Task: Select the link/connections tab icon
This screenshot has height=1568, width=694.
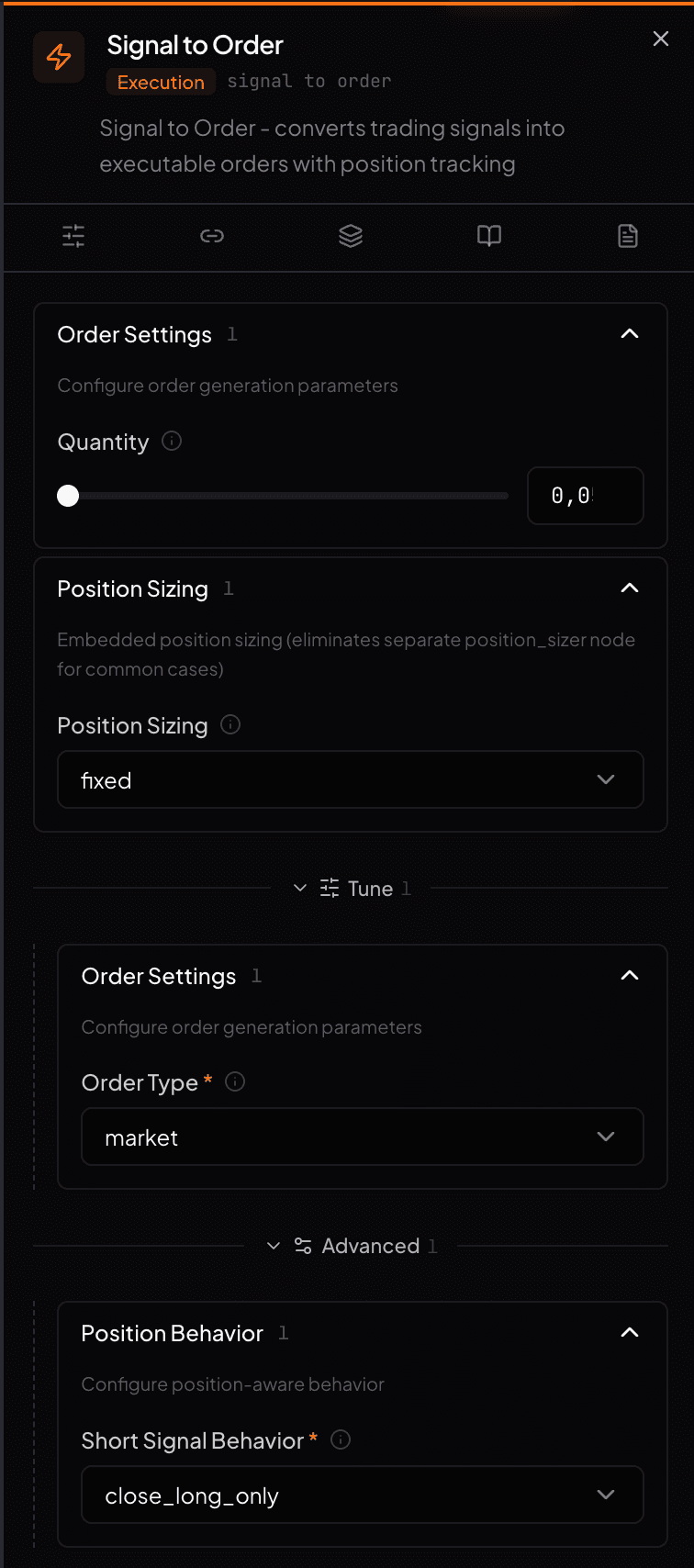Action: (x=212, y=236)
